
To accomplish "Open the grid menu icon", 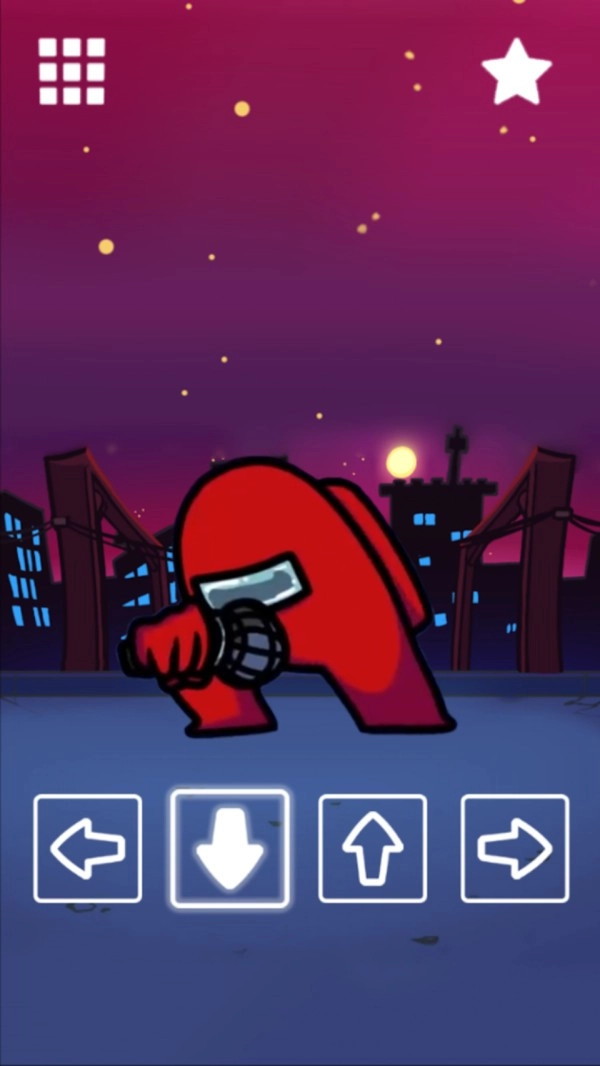I will tap(71, 71).
